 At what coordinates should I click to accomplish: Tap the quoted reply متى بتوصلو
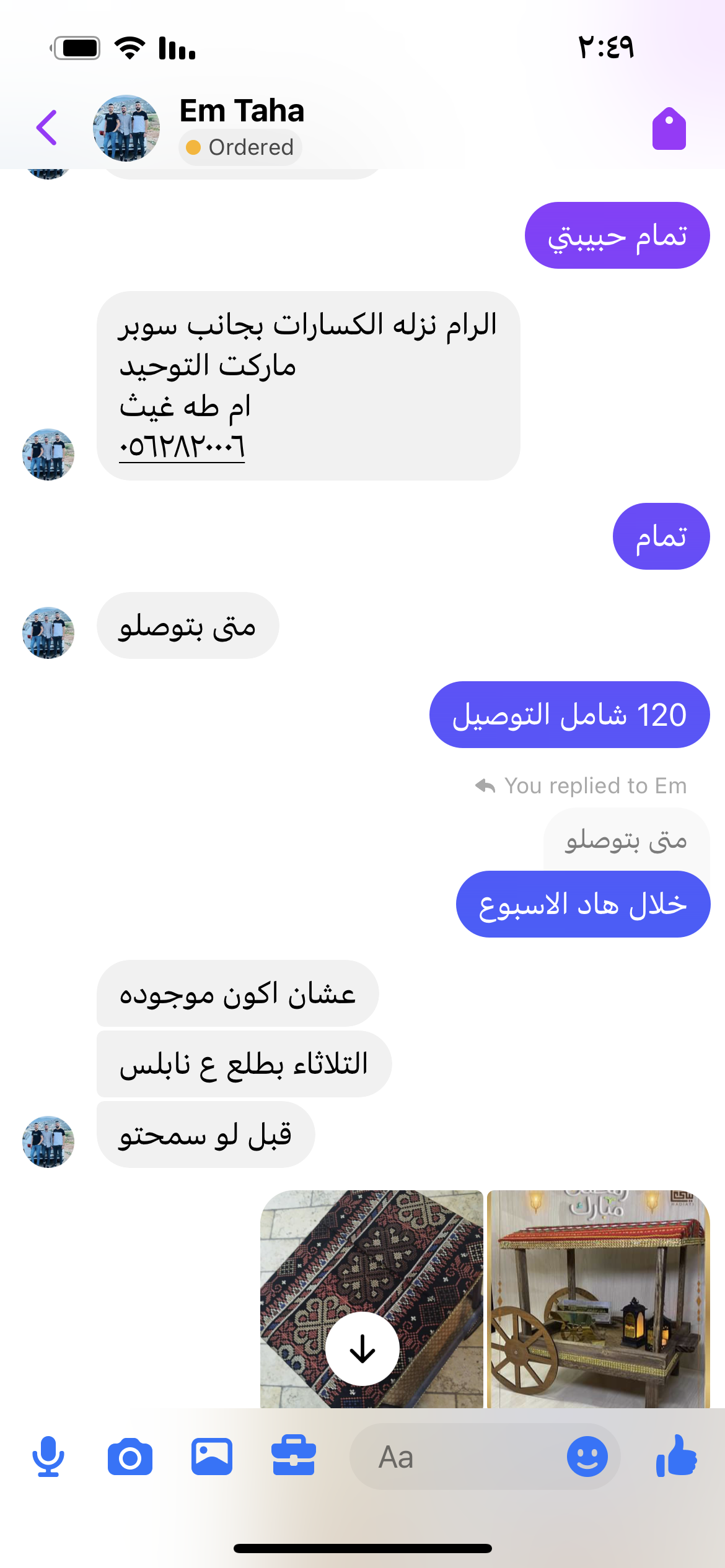(626, 840)
